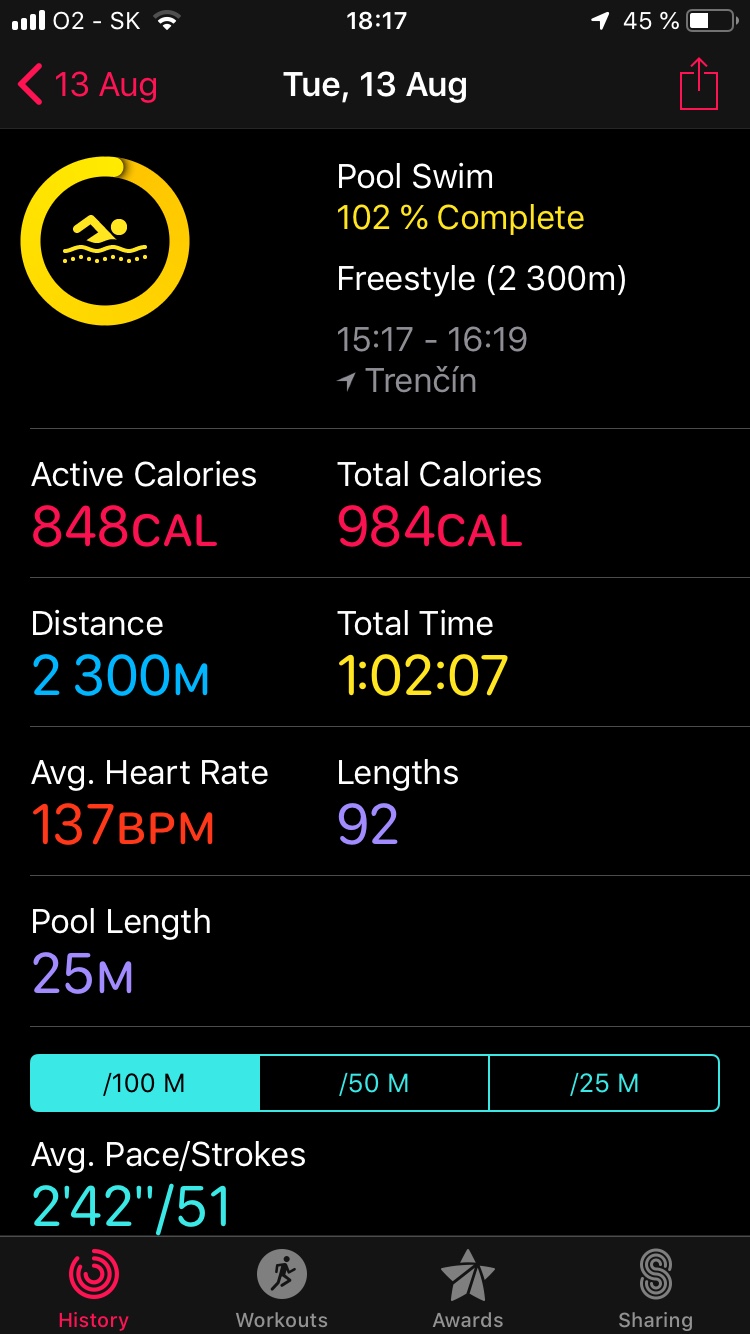Select the /100 M pace segment
Screen dimensions: 750x1334
(145, 1083)
